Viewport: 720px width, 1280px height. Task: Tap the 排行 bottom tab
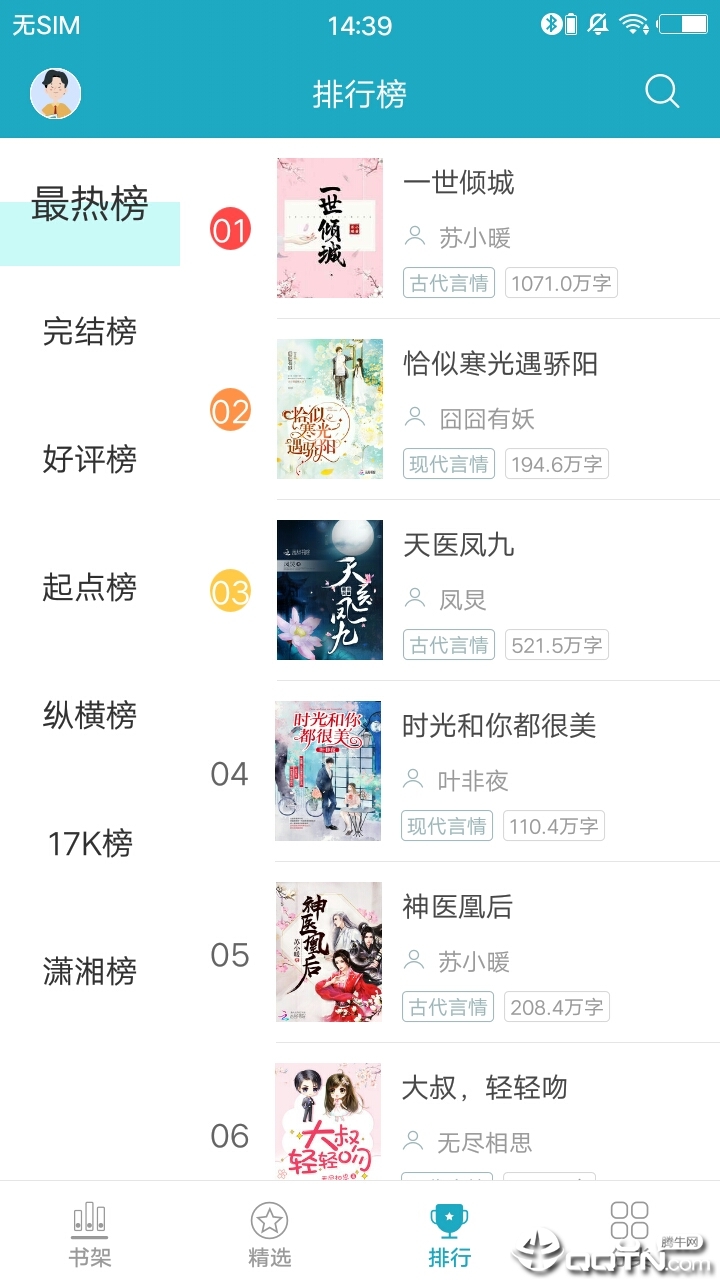tap(449, 1234)
